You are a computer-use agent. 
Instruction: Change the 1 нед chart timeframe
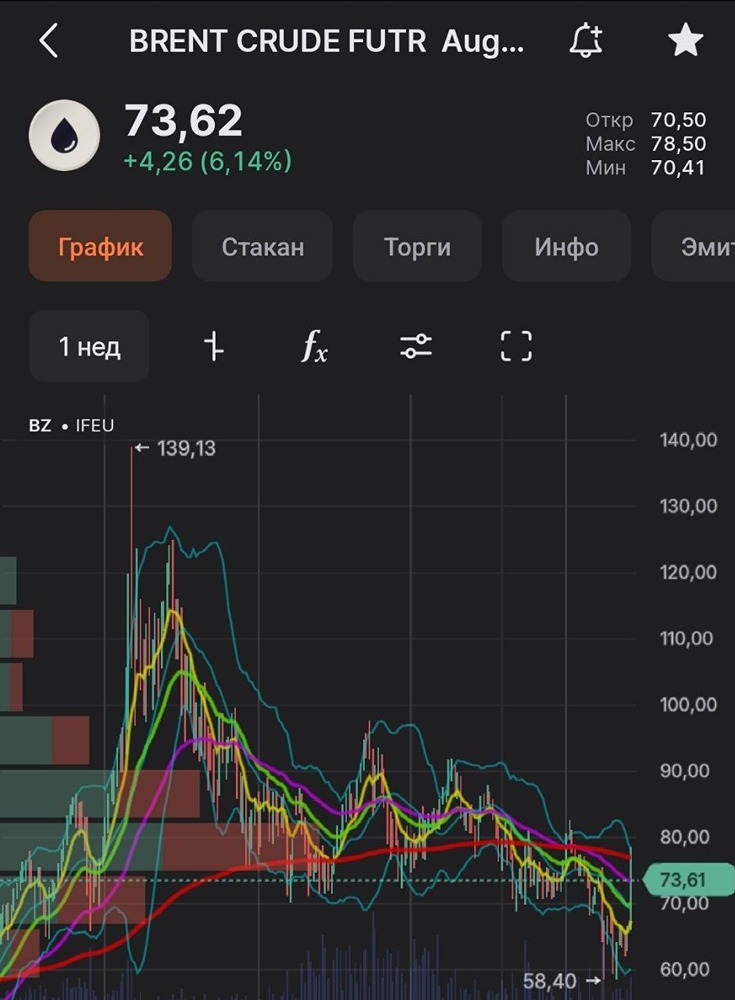[x=89, y=347]
